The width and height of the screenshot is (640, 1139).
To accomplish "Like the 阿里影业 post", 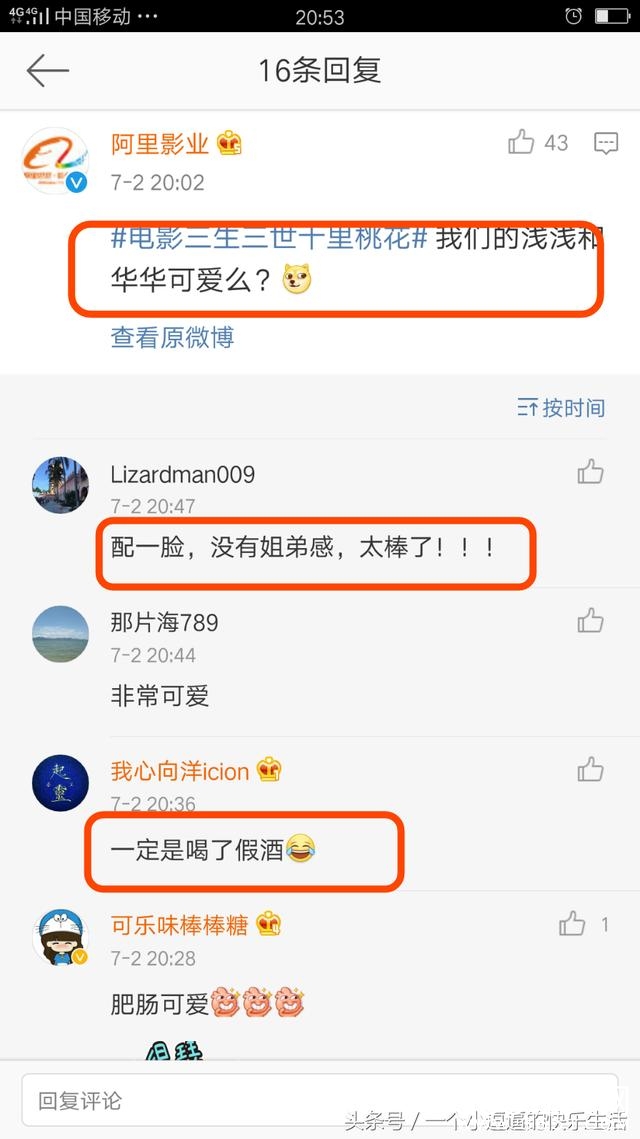I will coord(521,143).
